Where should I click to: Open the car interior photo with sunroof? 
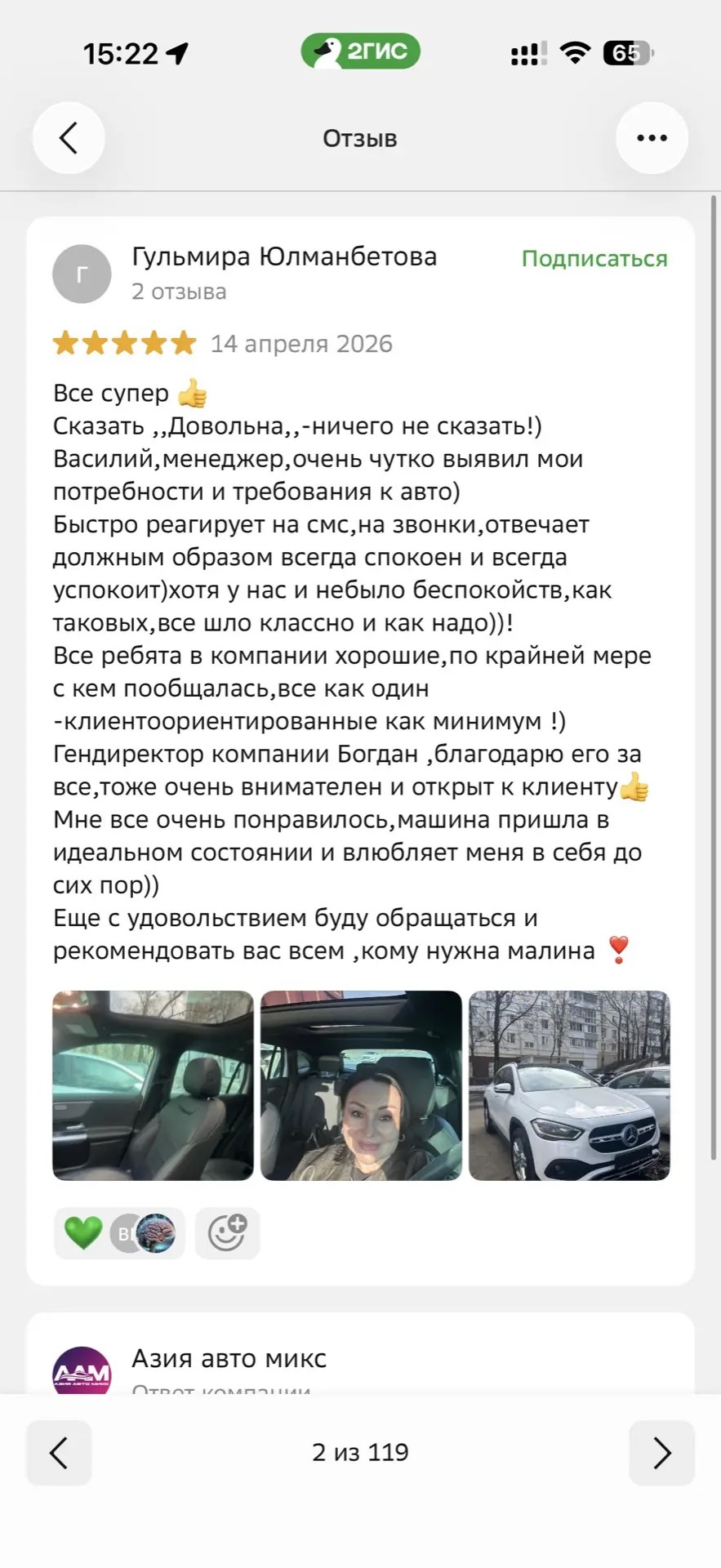154,1085
